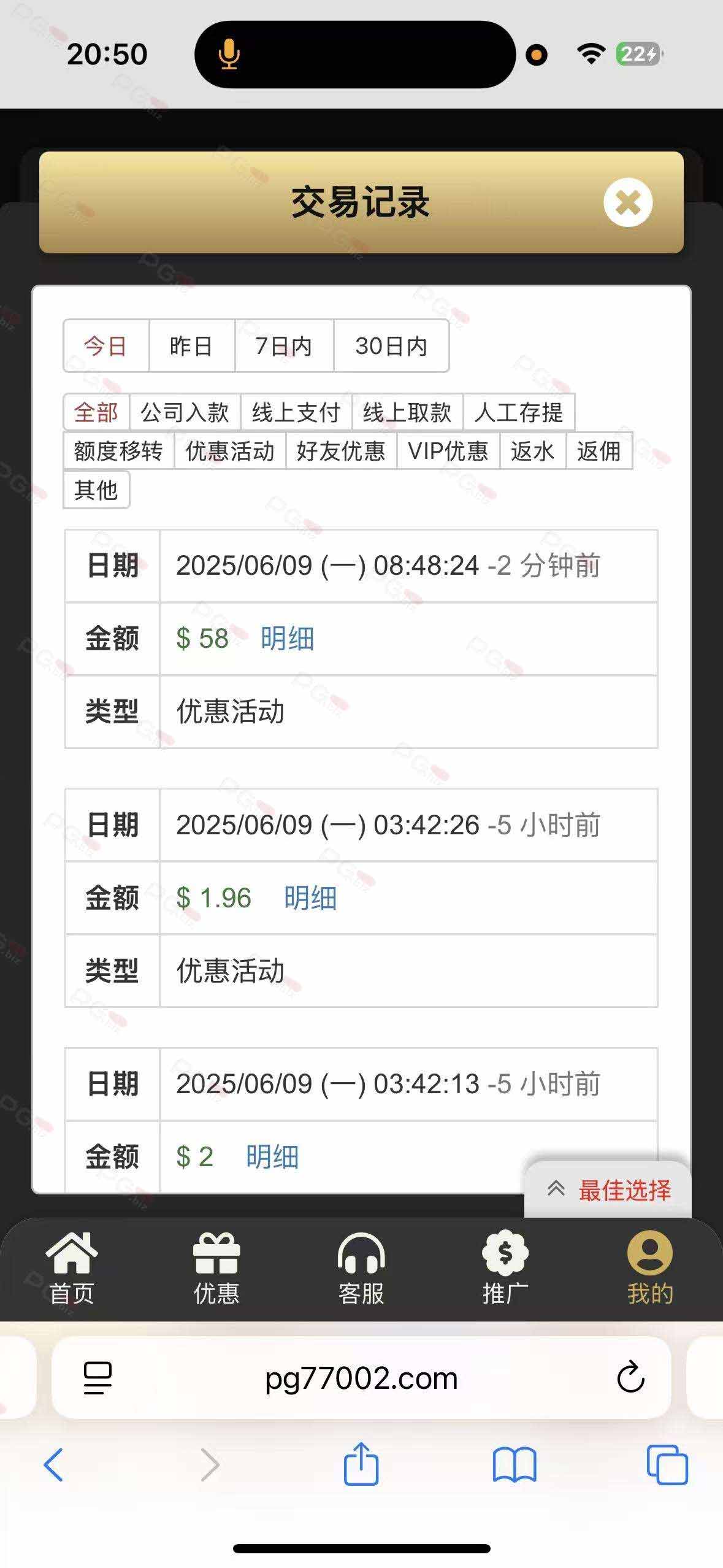Reload the pg77002.com page
Viewport: 723px width, 1568px height.
pyautogui.click(x=630, y=1378)
